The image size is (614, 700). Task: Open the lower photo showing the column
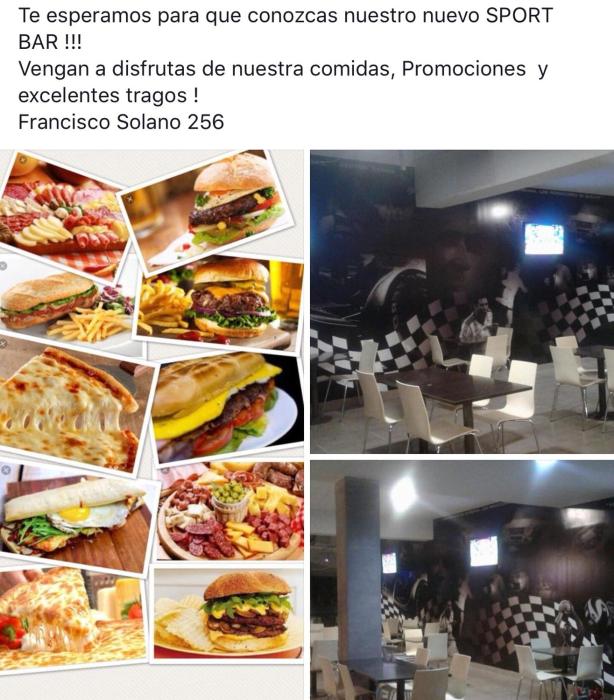[x=462, y=580]
